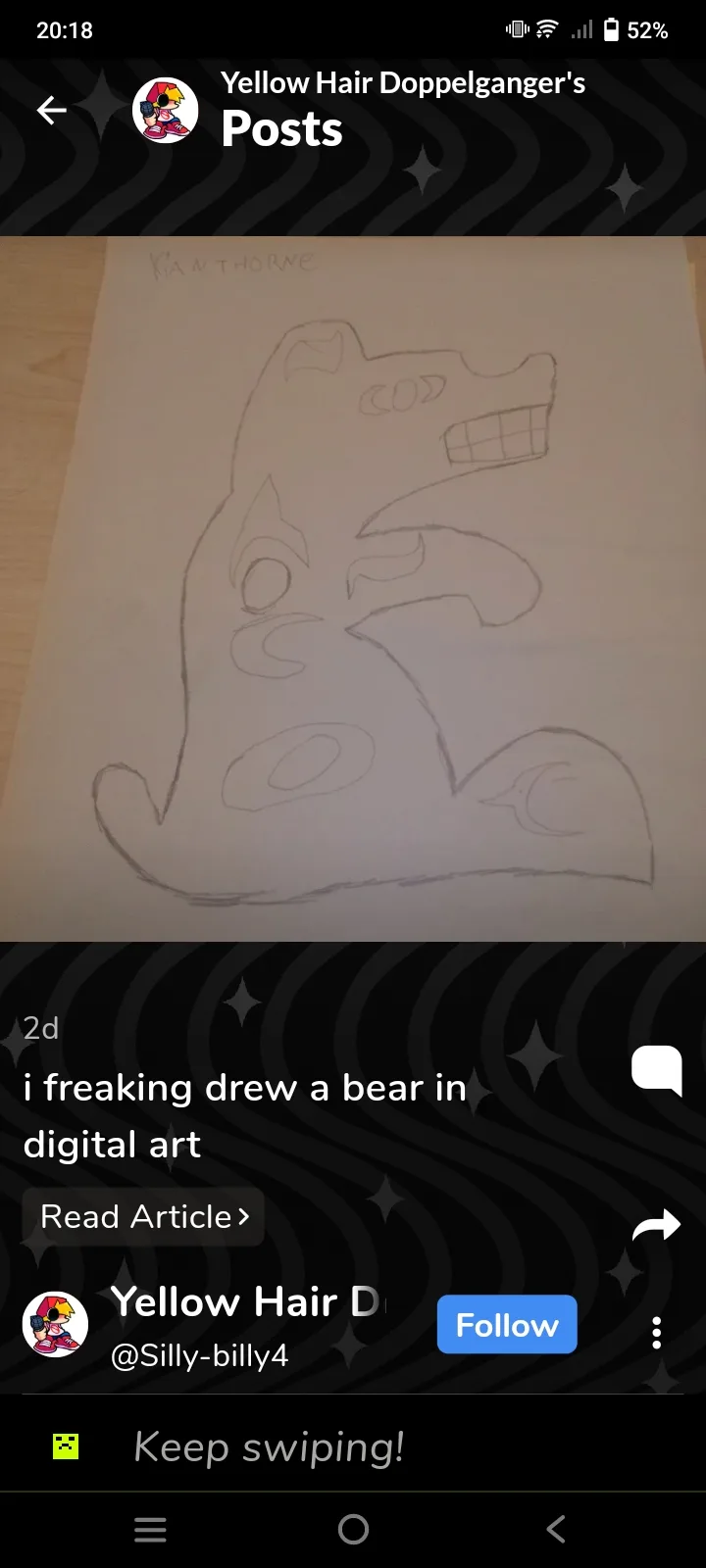Tap Read Article to view full post
This screenshot has height=1568, width=706.
tap(144, 1217)
